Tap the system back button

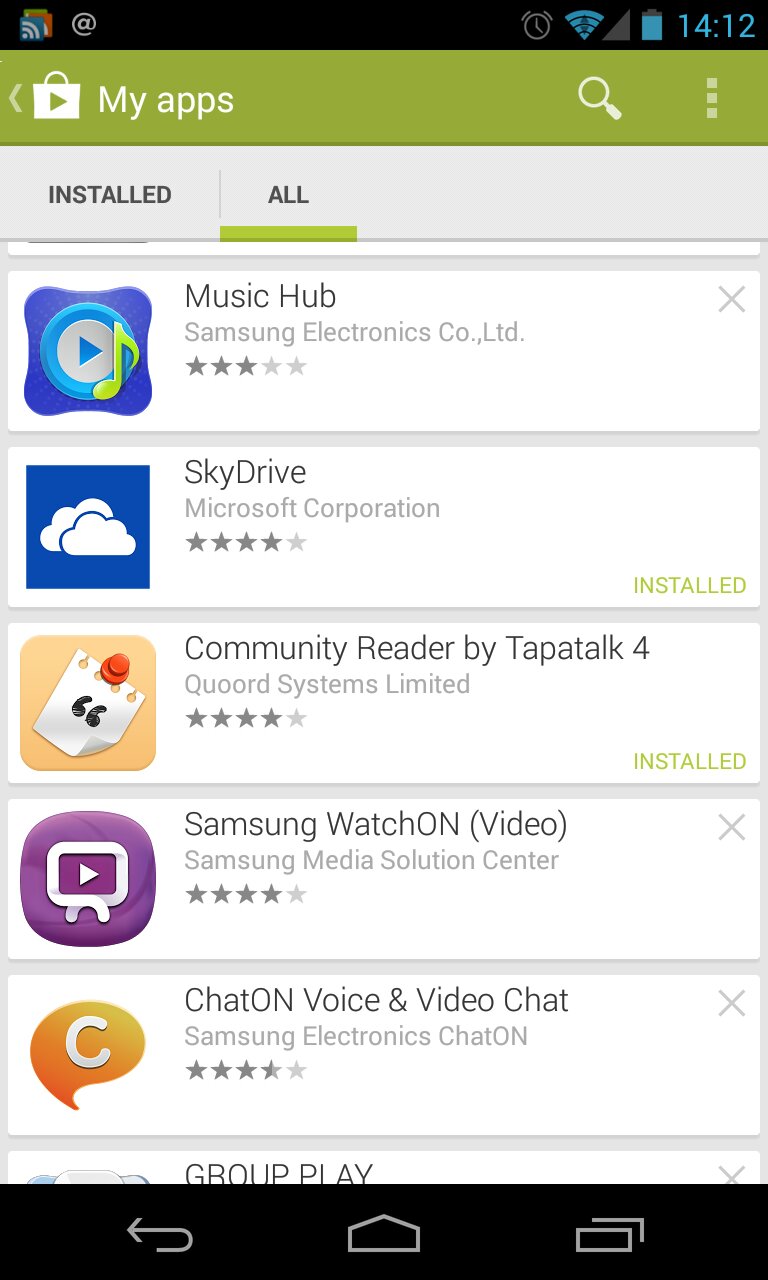[160, 1235]
